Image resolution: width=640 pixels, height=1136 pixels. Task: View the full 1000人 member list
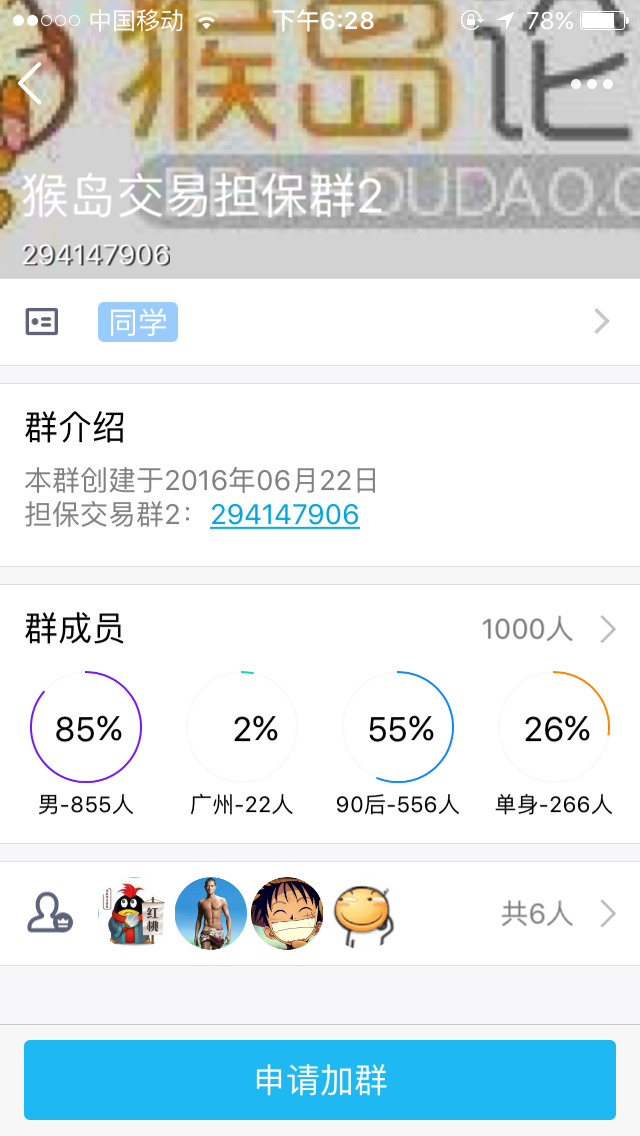point(549,630)
